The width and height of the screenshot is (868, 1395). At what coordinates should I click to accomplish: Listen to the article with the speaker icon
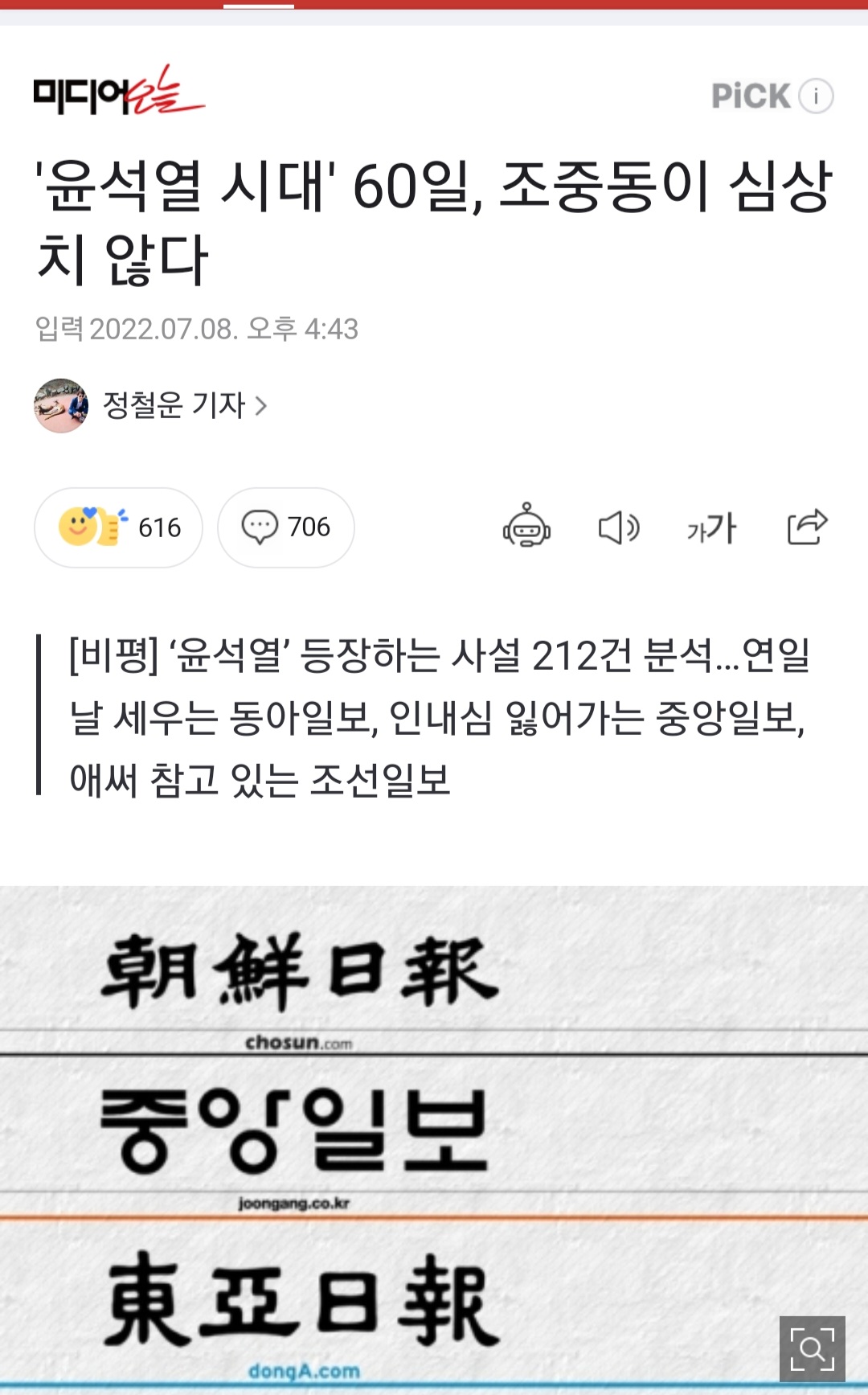[619, 527]
